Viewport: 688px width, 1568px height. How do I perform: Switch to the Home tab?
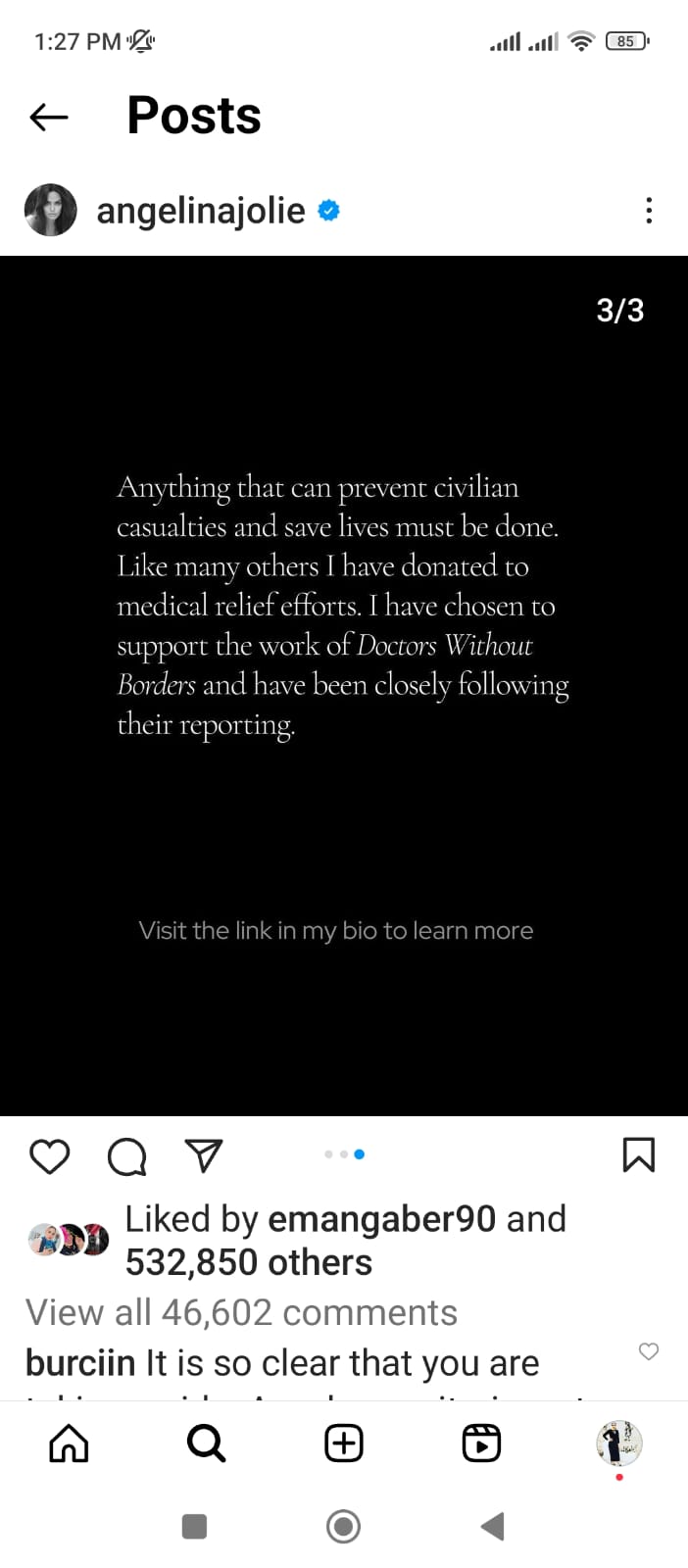pyautogui.click(x=69, y=1443)
